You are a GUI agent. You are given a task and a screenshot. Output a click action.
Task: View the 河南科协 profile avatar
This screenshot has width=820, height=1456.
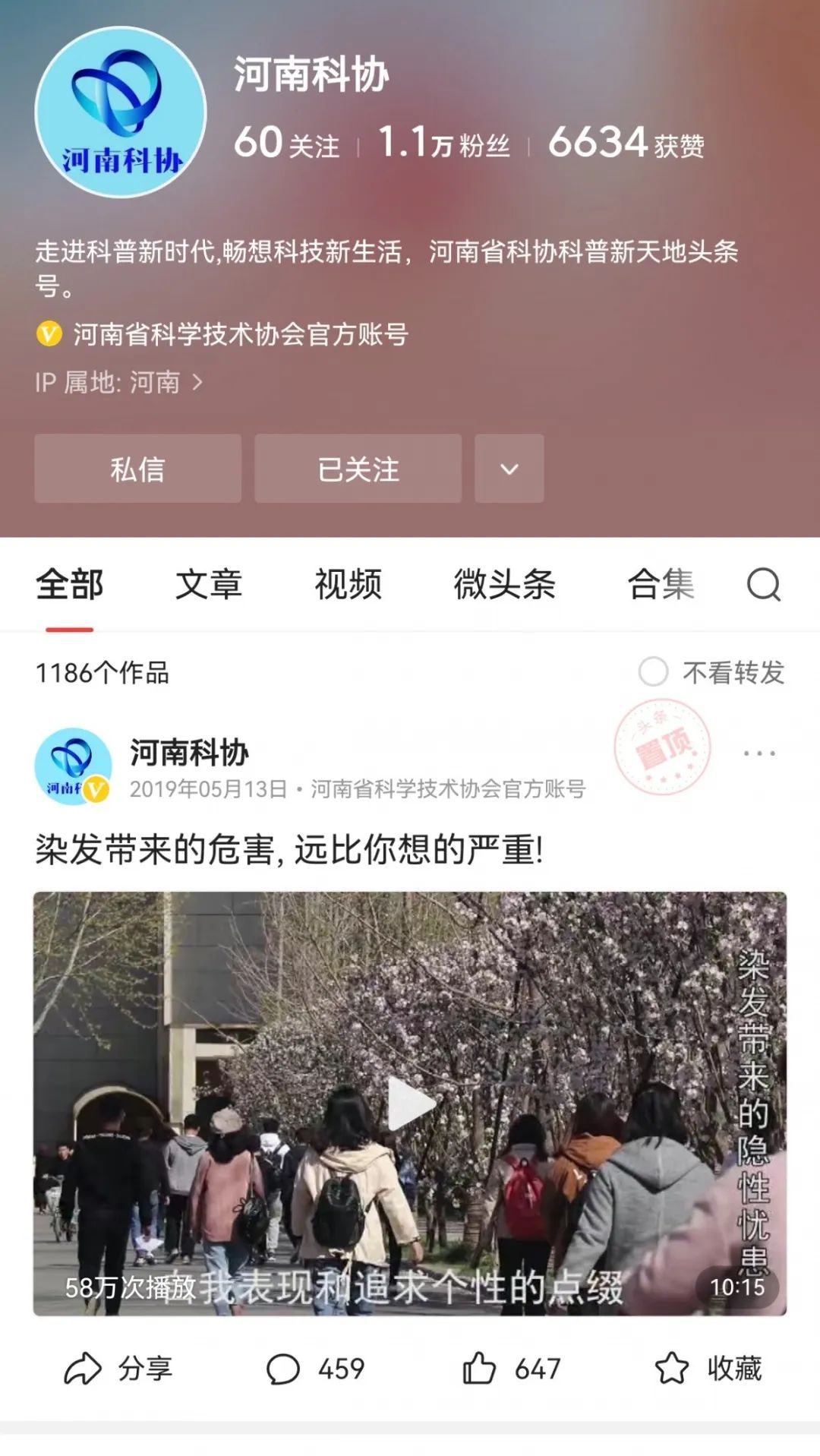(121, 112)
